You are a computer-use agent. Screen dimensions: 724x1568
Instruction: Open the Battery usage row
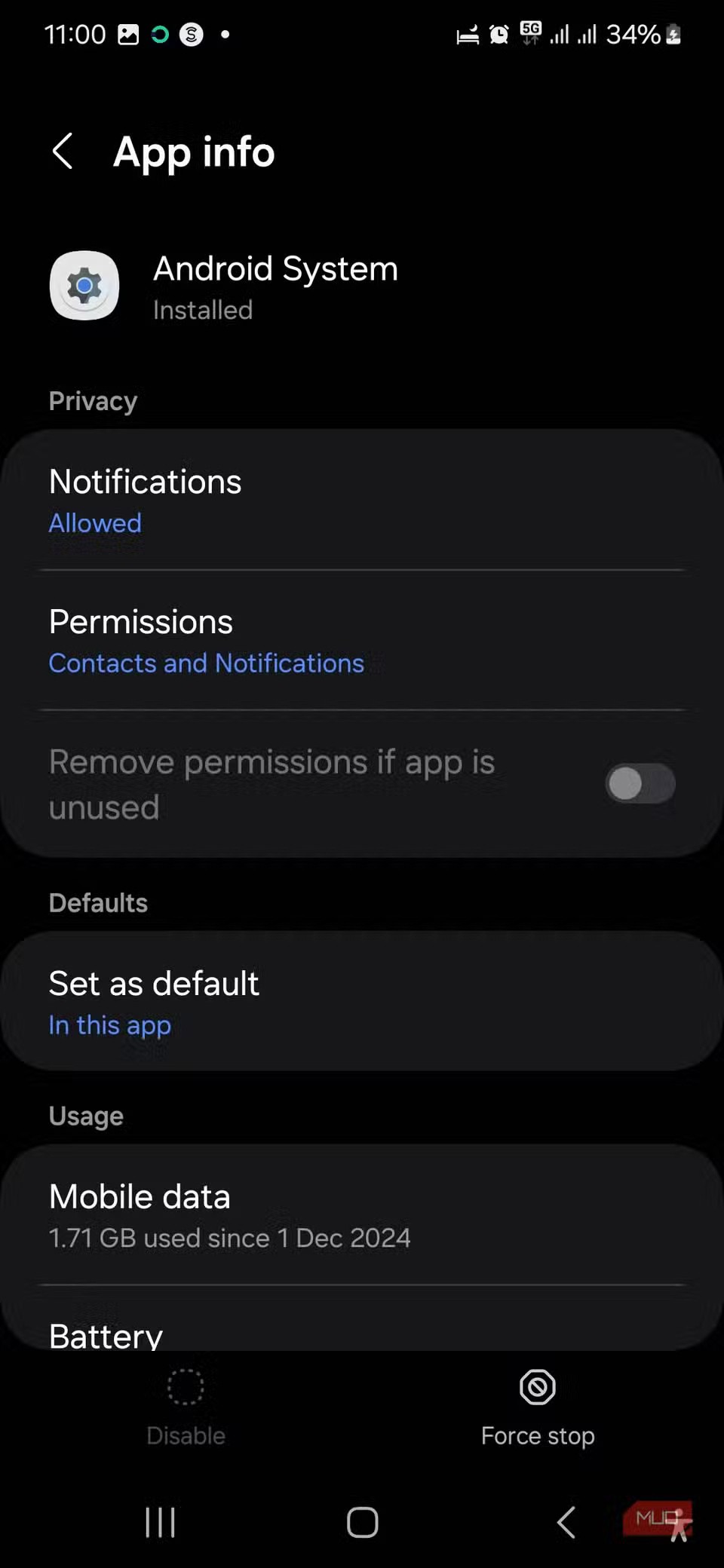tap(362, 1333)
